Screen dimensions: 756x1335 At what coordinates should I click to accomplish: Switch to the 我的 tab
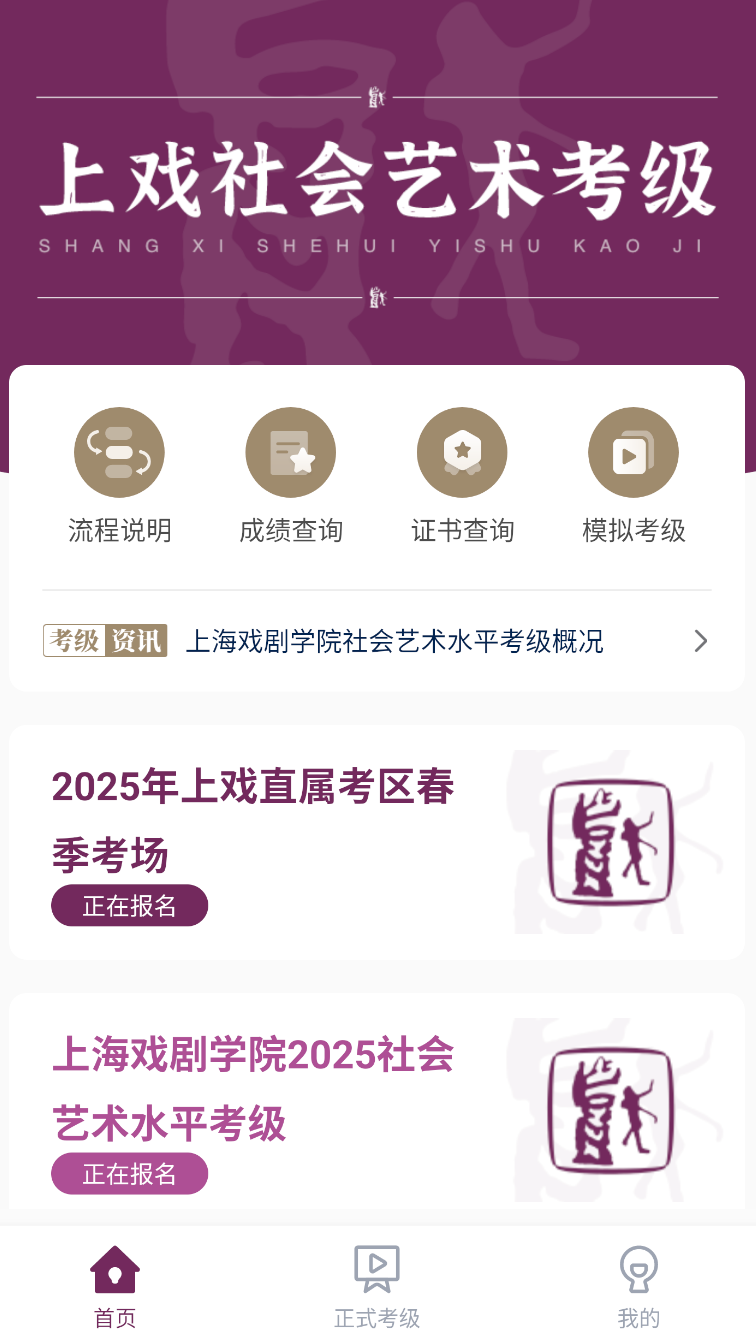tap(639, 1287)
